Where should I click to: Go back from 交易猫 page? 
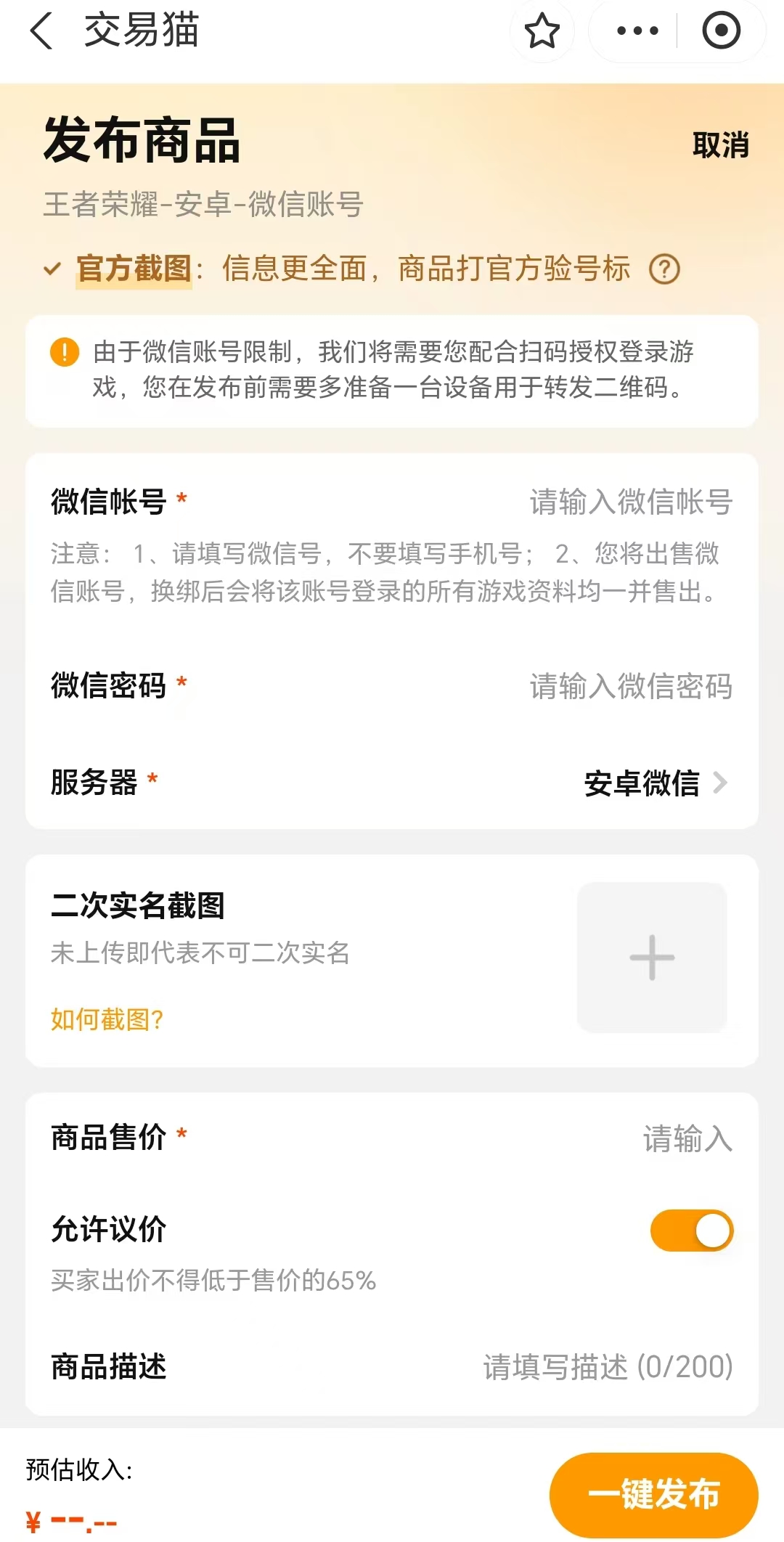[x=42, y=32]
